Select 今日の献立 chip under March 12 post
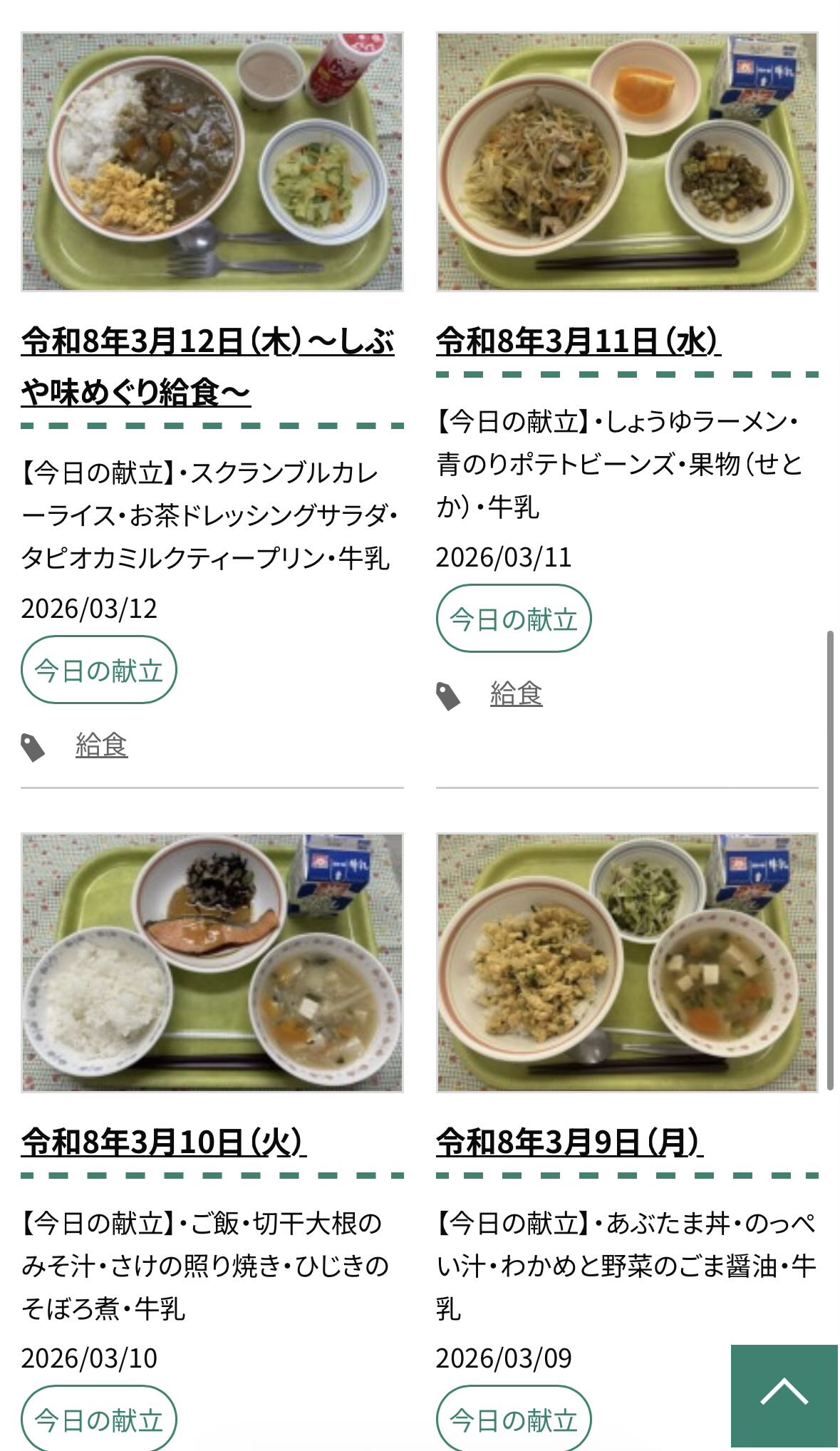The image size is (840, 1451). [x=98, y=670]
